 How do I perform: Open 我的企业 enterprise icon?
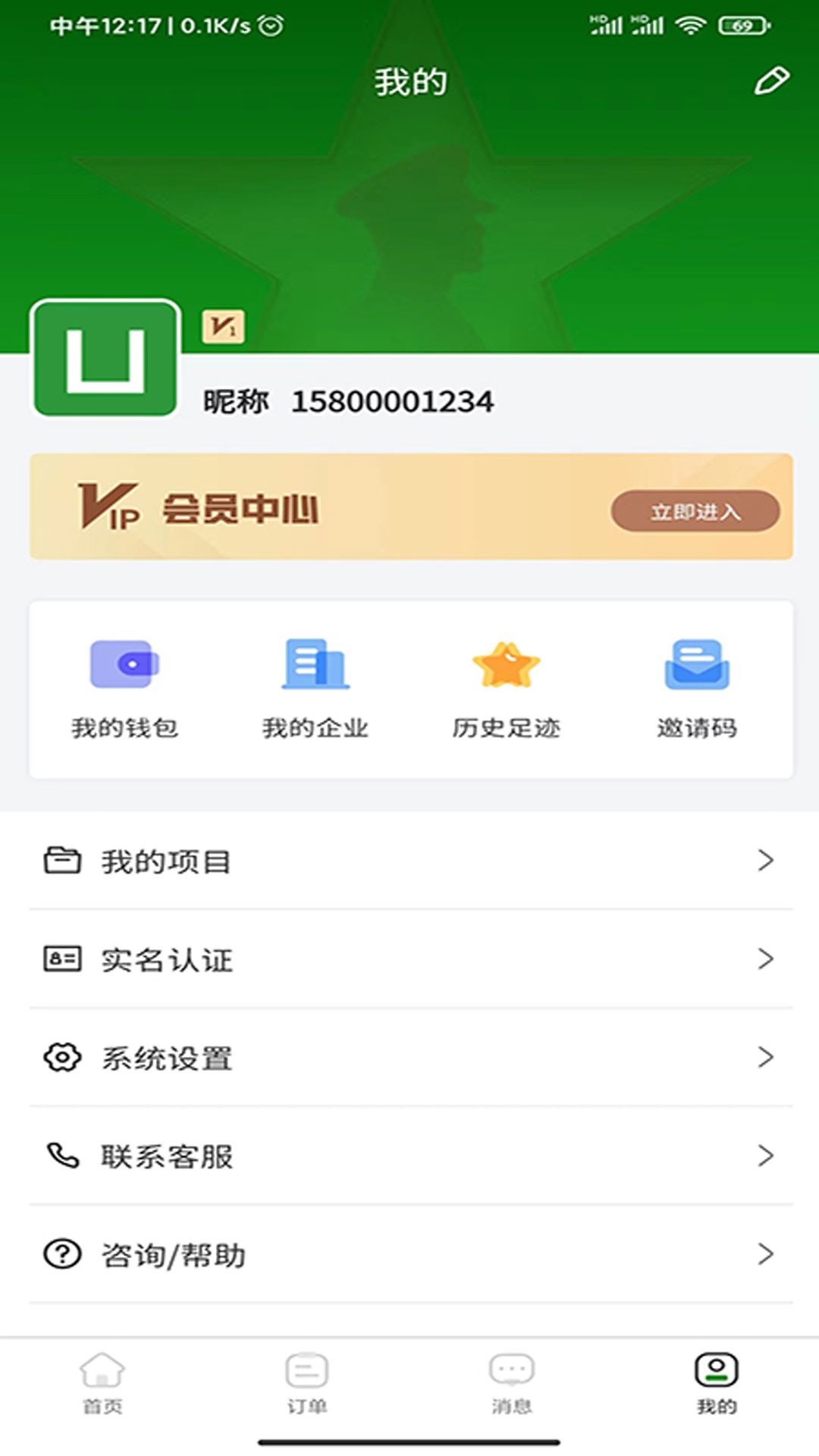(315, 664)
